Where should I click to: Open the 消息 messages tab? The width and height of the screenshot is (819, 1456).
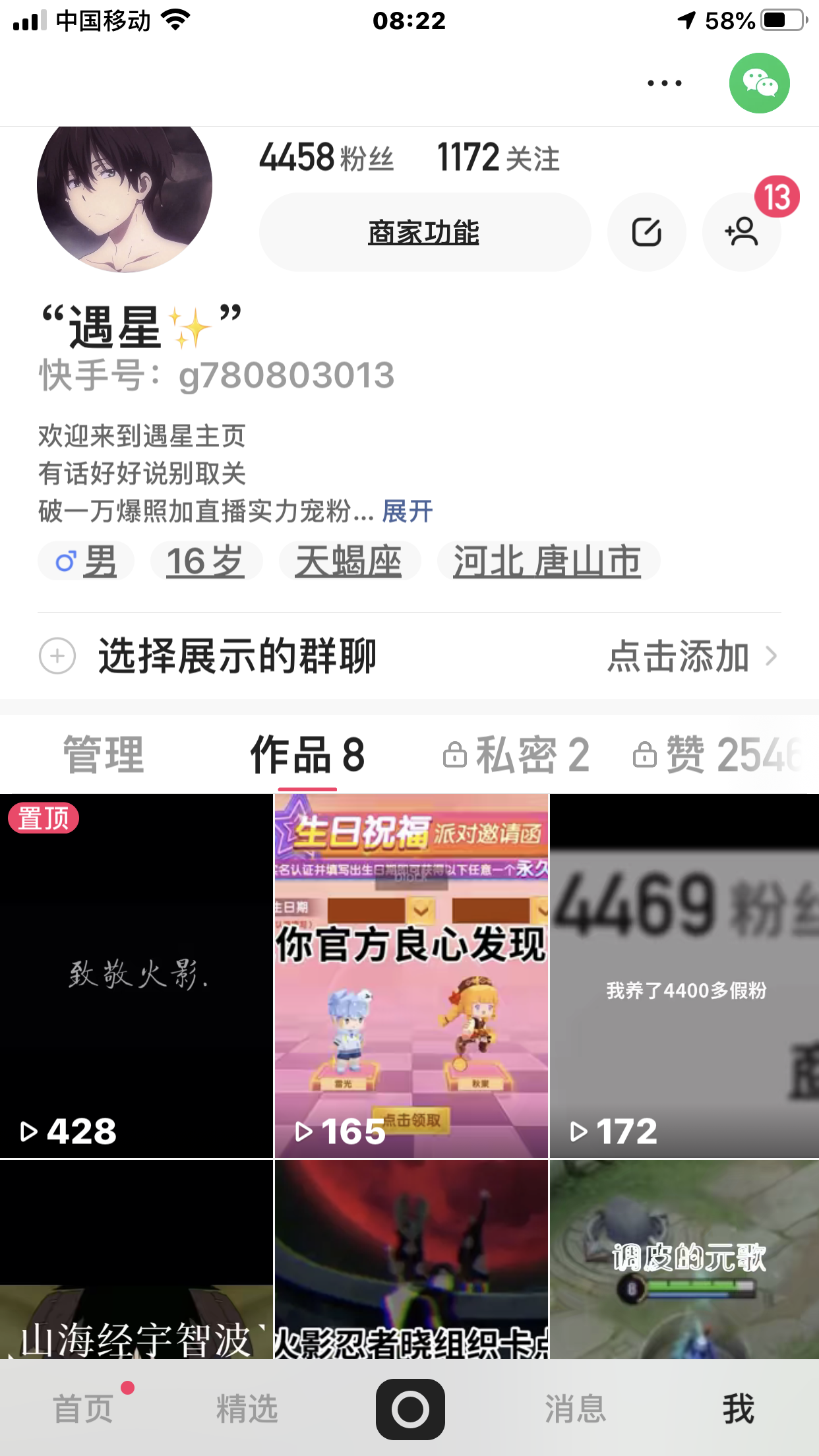(x=574, y=1409)
